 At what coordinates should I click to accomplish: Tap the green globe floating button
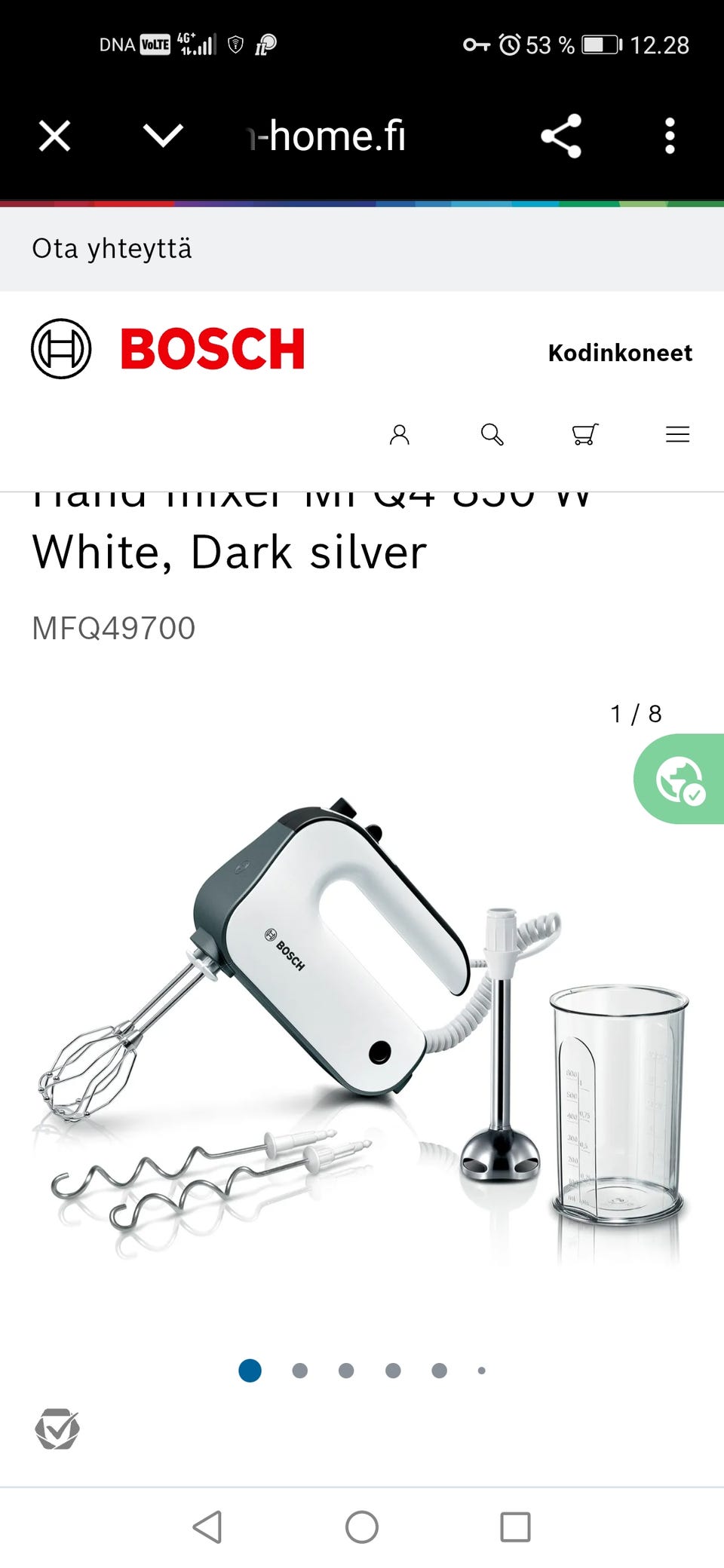[680, 779]
